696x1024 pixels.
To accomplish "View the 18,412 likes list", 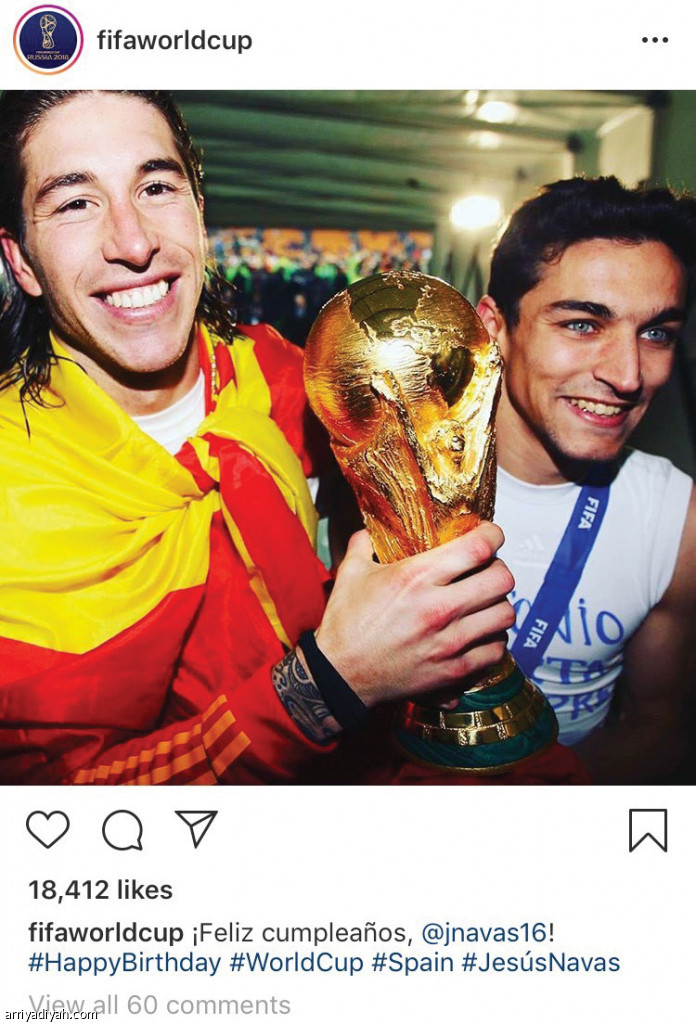I will pyautogui.click(x=100, y=890).
